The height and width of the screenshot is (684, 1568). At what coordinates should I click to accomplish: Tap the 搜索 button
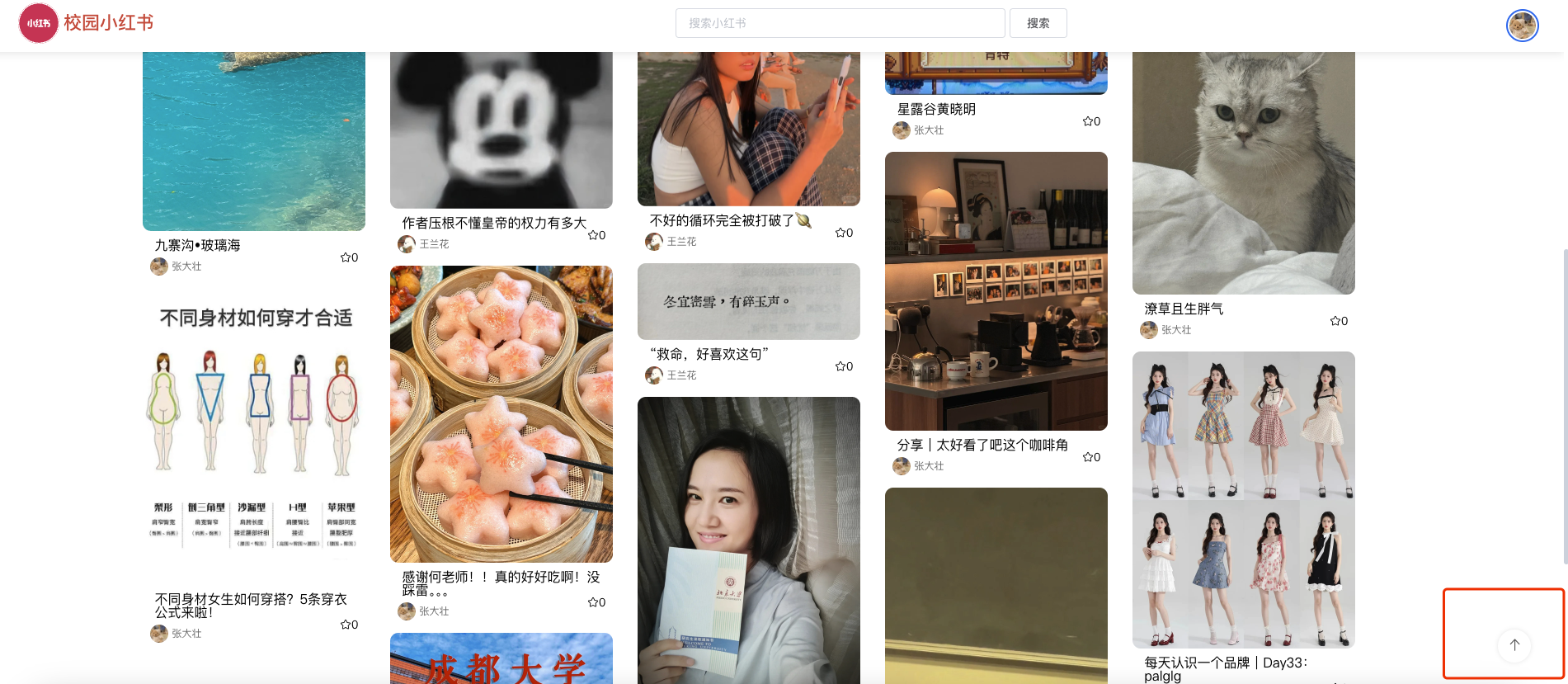pos(1038,23)
